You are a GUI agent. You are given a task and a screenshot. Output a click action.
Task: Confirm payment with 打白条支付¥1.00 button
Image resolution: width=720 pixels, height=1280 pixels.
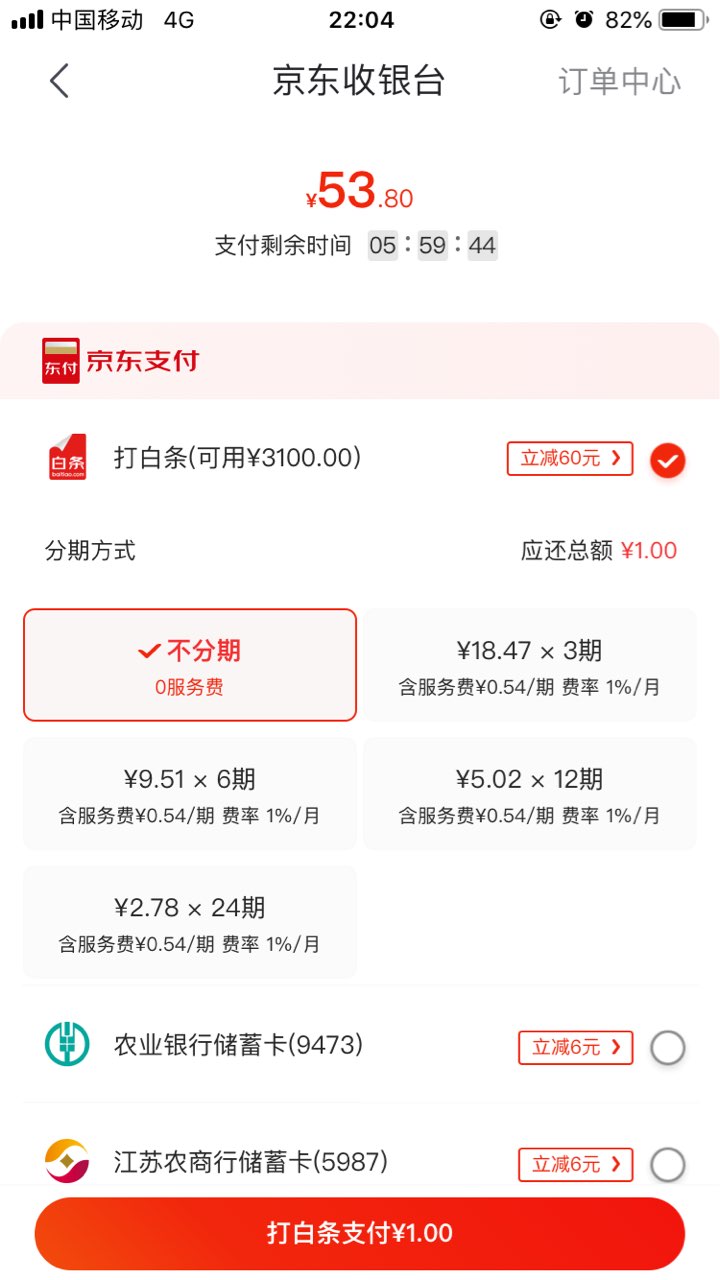tap(360, 1233)
